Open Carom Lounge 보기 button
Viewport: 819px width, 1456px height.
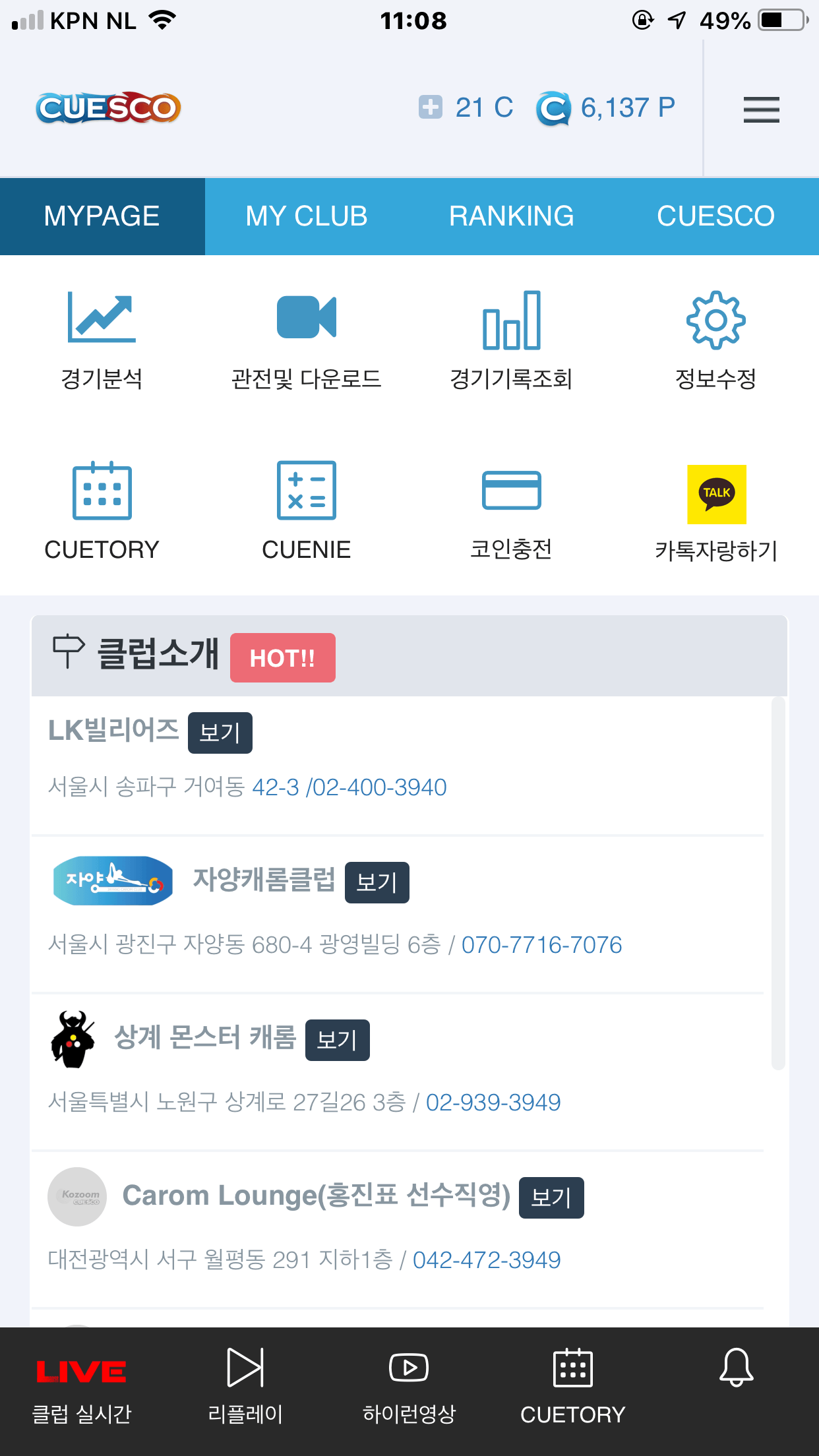(551, 1198)
